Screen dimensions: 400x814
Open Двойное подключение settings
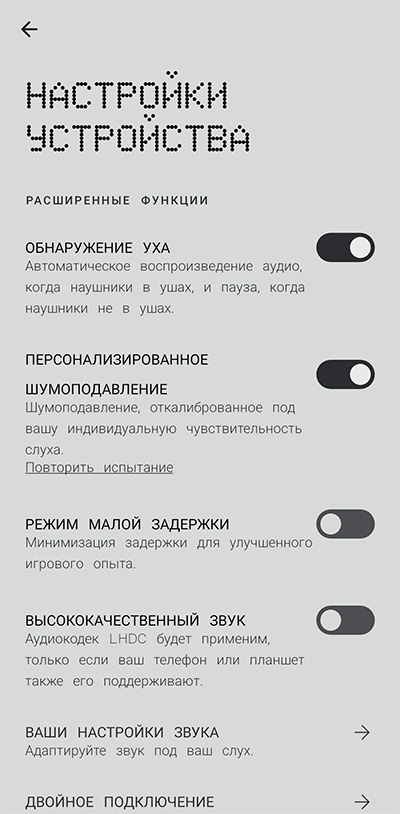click(x=200, y=801)
